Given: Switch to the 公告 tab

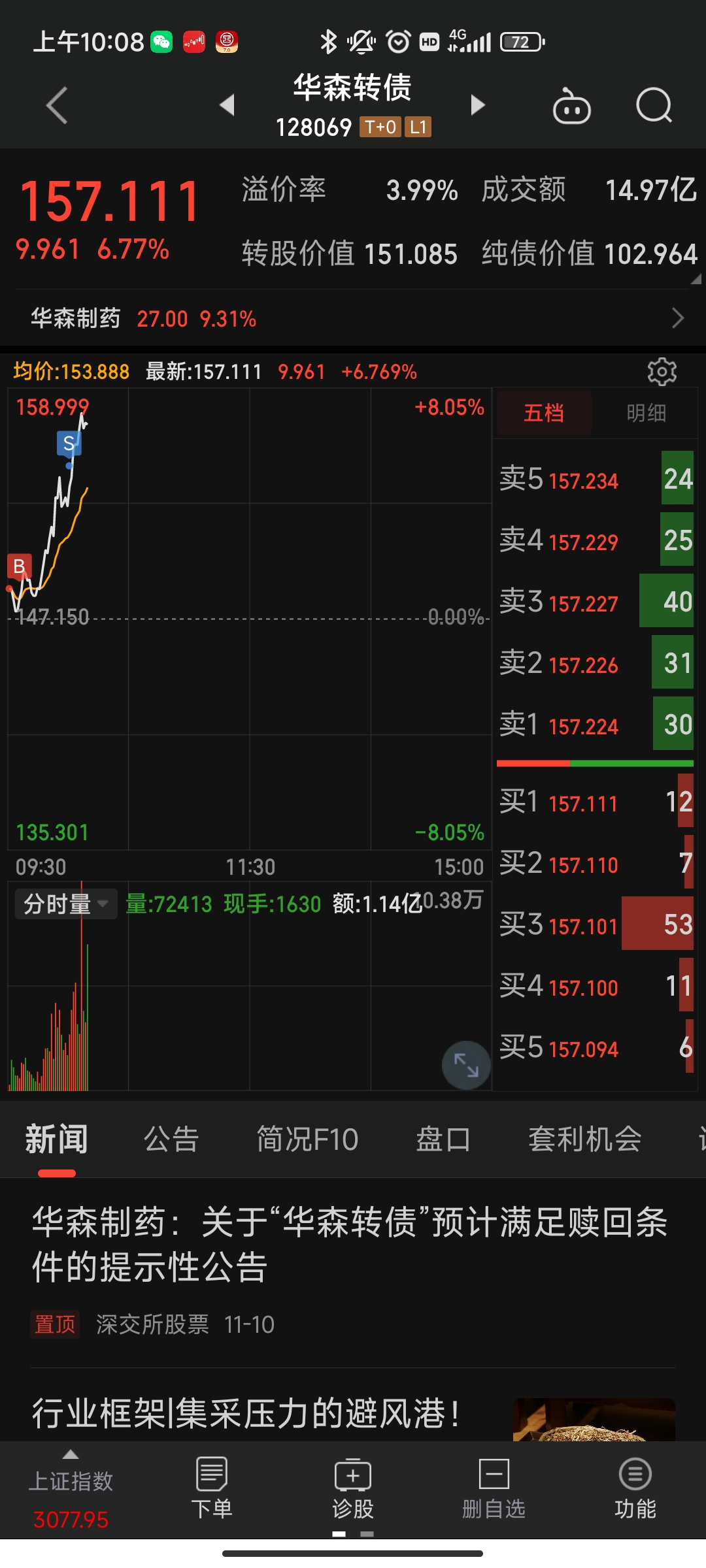Looking at the screenshot, I should (171, 1140).
